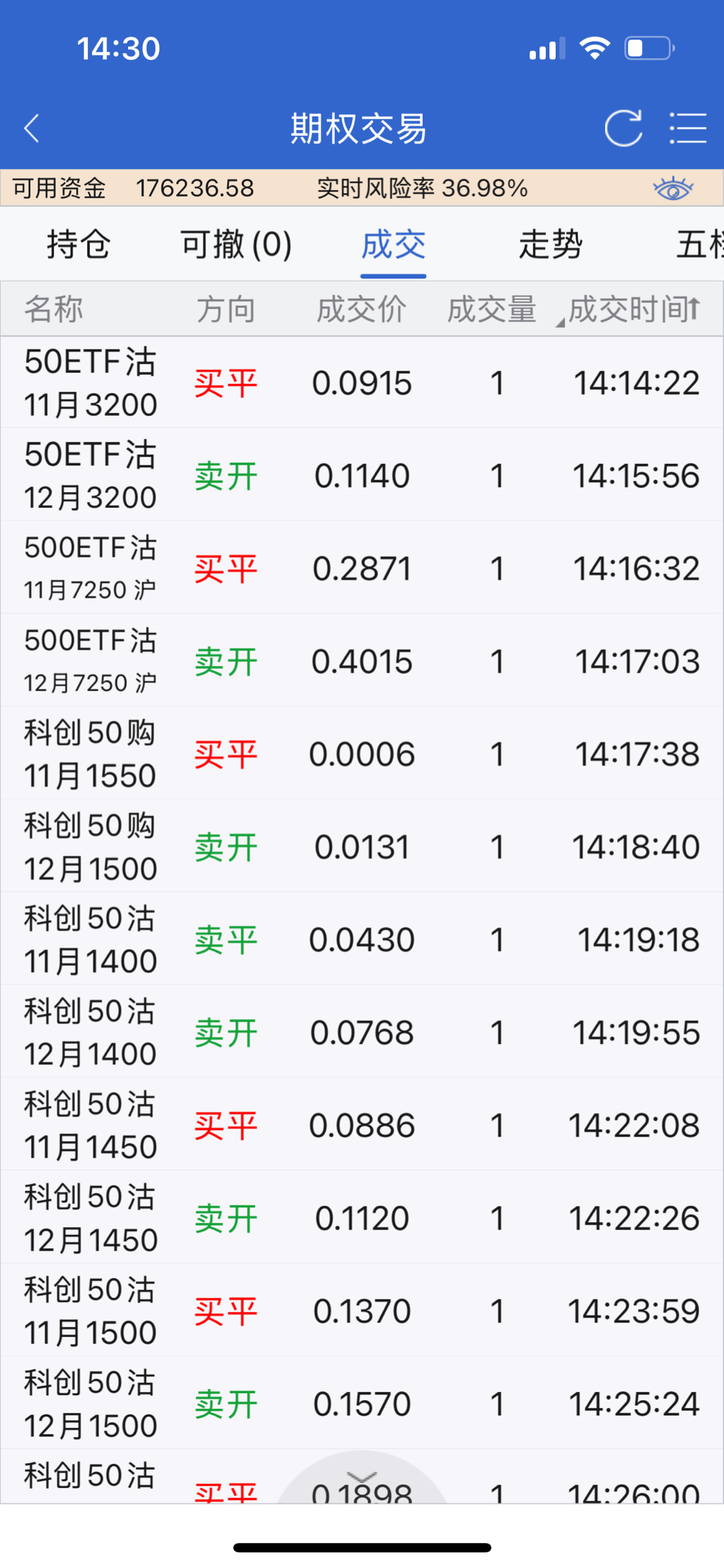The image size is (724, 1568).
Task: Open the list menu icon
Action: [x=687, y=129]
